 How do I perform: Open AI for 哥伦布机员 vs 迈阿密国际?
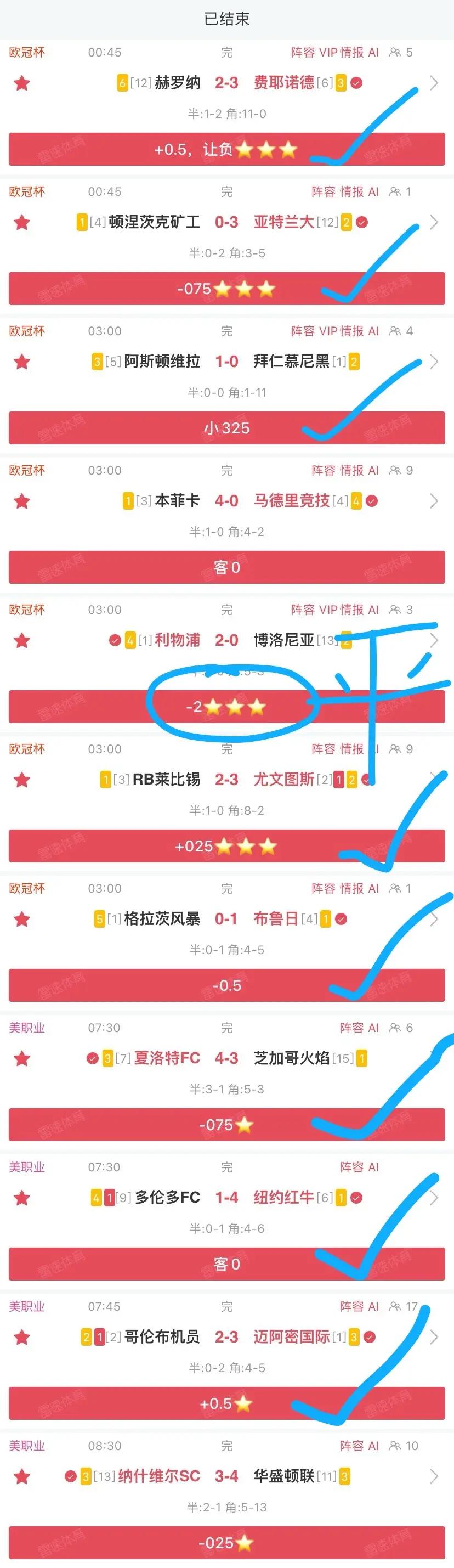tap(373, 1307)
